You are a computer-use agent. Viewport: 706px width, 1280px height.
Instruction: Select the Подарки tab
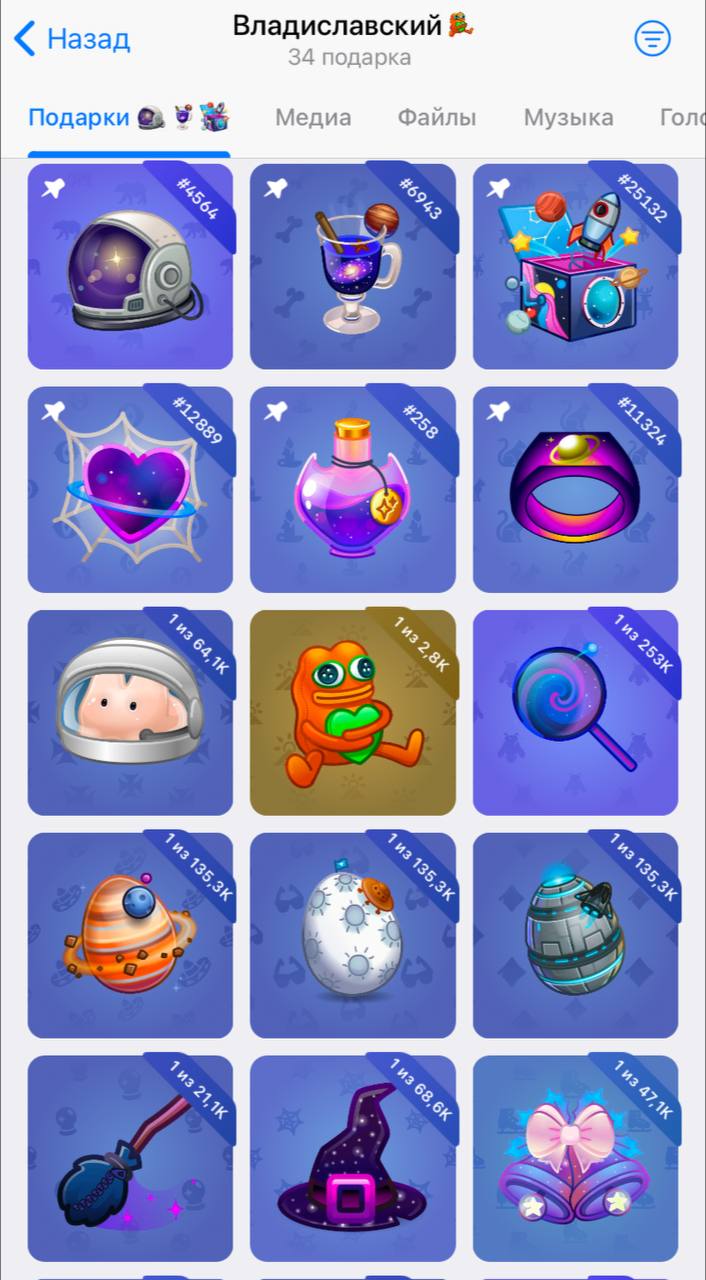(x=128, y=118)
